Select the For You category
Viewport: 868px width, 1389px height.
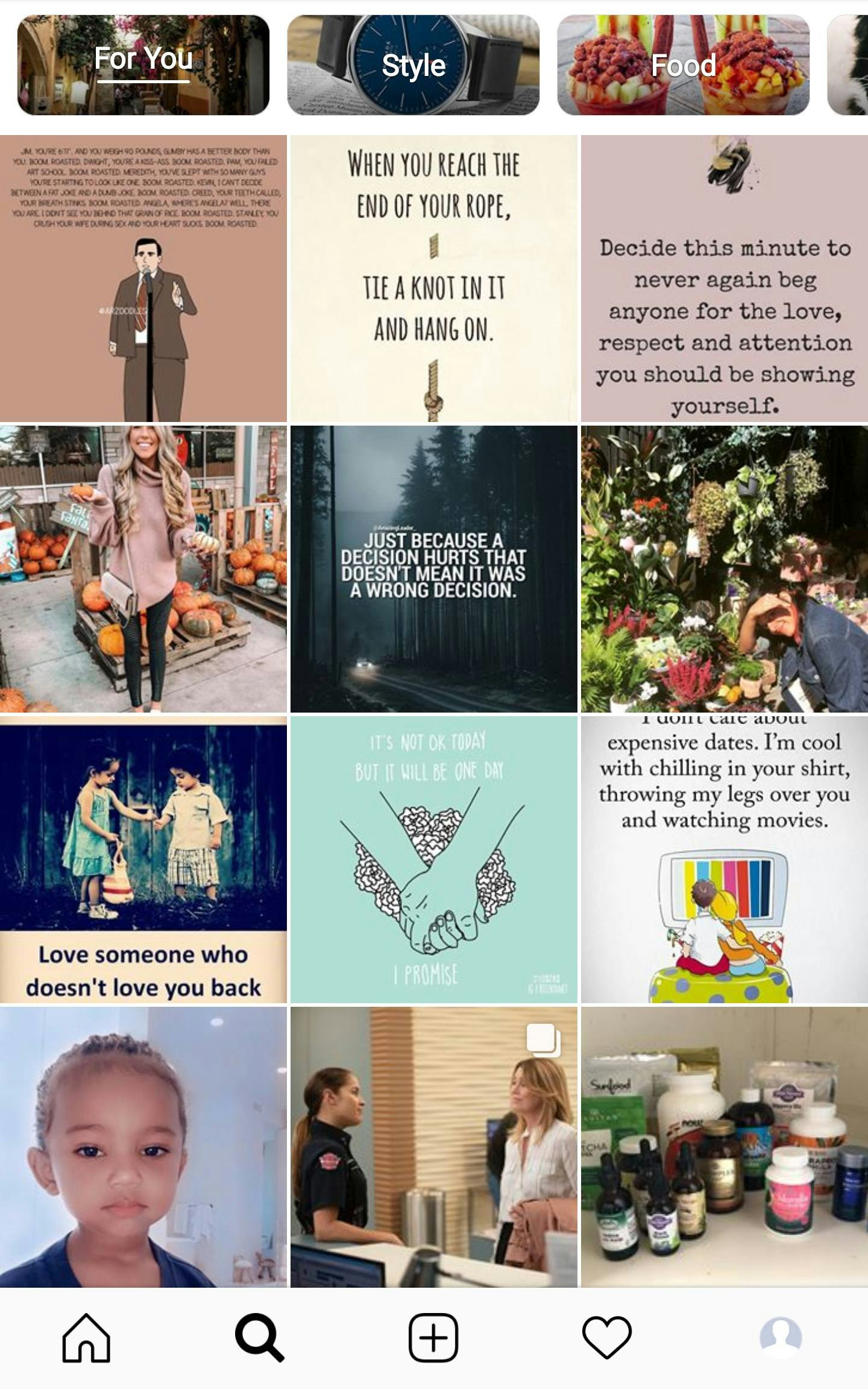[x=143, y=65]
